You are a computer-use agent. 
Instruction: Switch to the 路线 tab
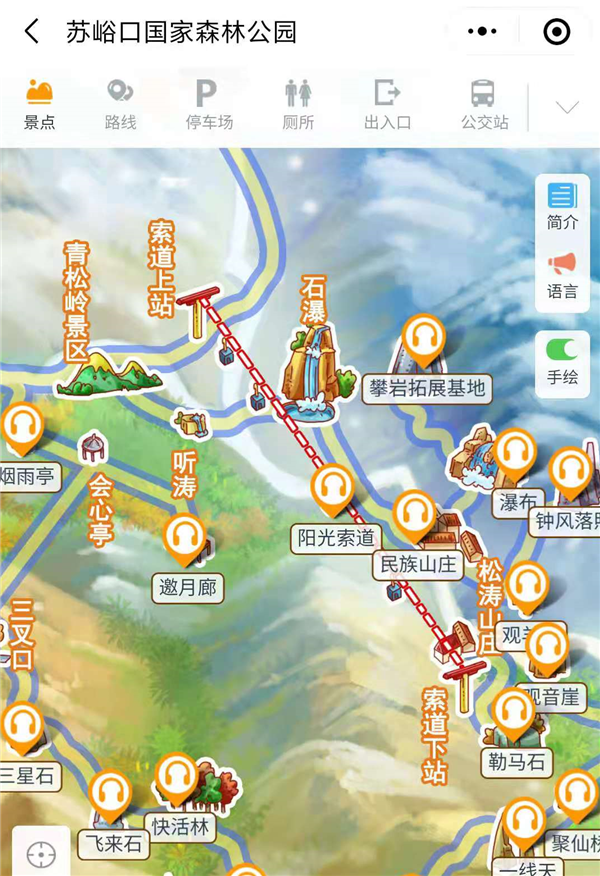[120, 105]
